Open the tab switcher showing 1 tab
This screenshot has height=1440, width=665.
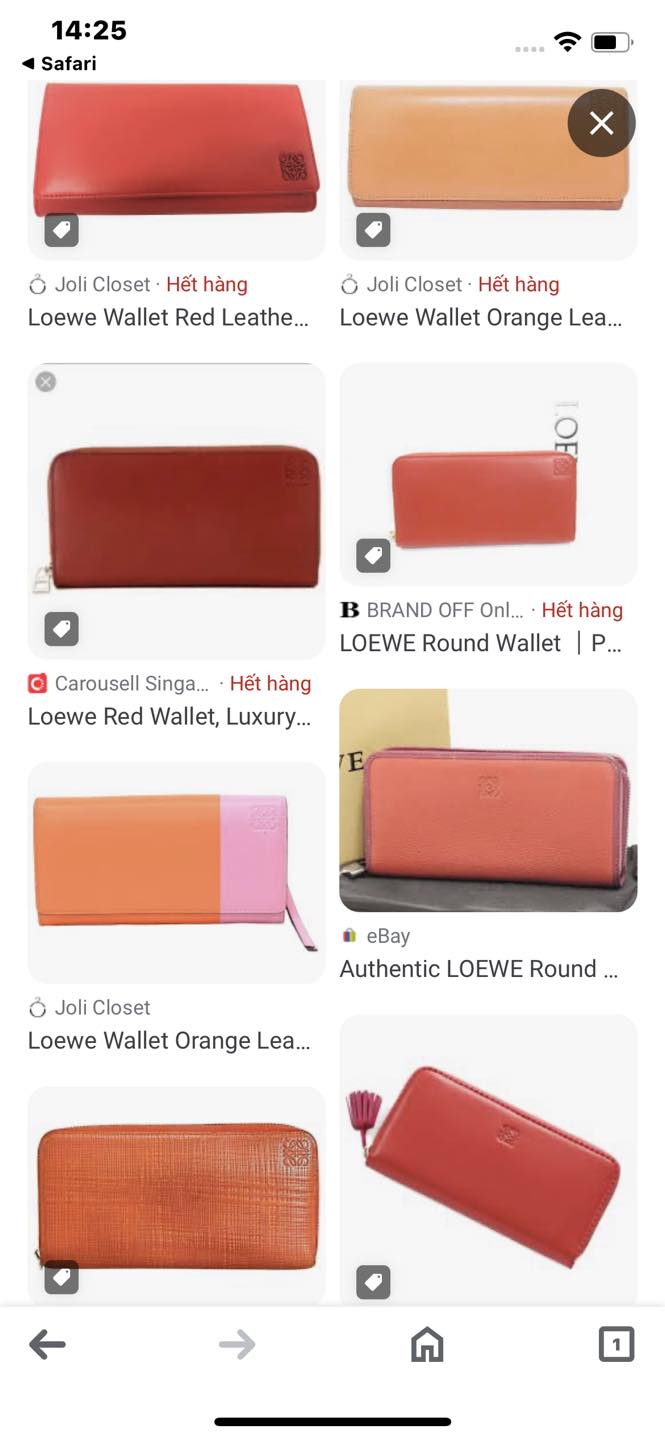616,1345
